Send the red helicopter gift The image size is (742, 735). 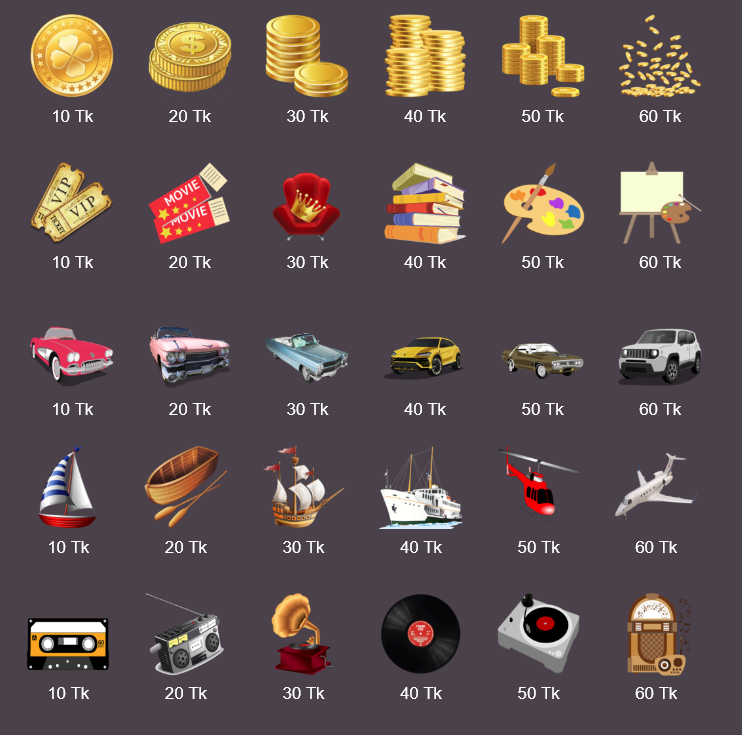537,483
